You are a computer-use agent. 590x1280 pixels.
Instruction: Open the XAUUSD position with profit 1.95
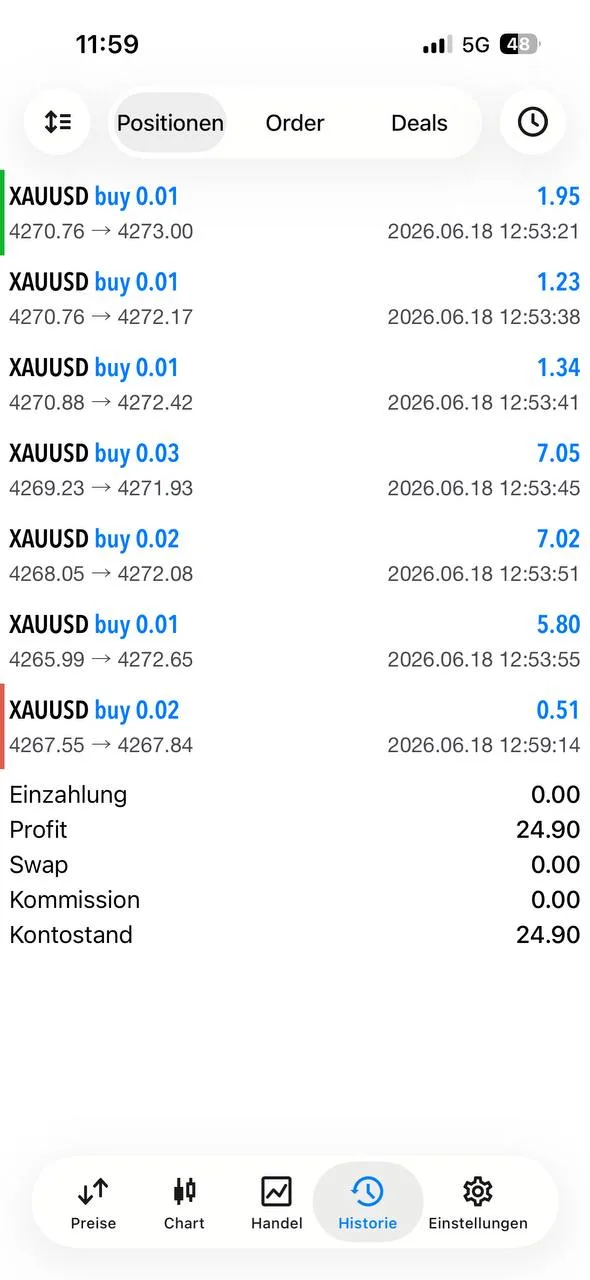[295, 213]
